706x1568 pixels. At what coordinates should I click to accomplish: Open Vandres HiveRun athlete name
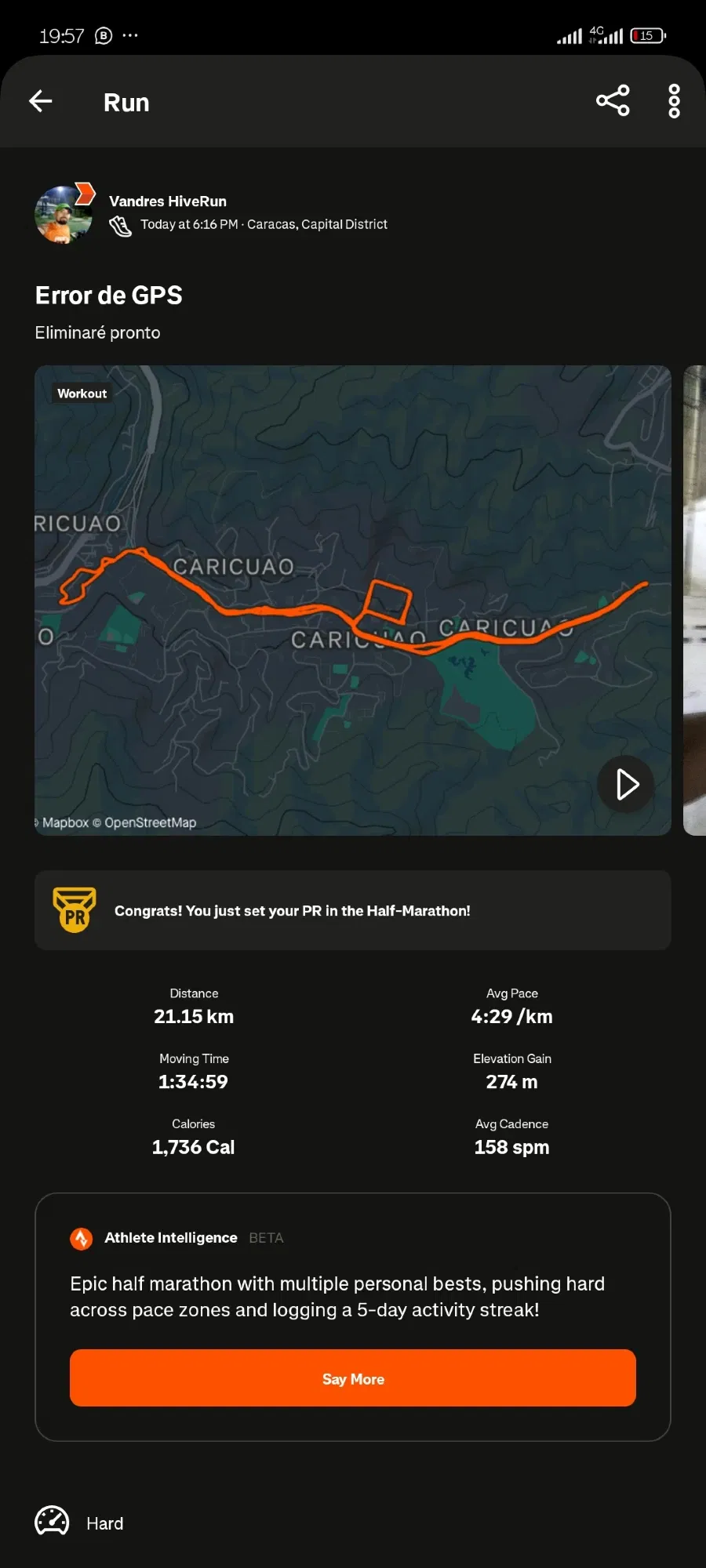168,201
